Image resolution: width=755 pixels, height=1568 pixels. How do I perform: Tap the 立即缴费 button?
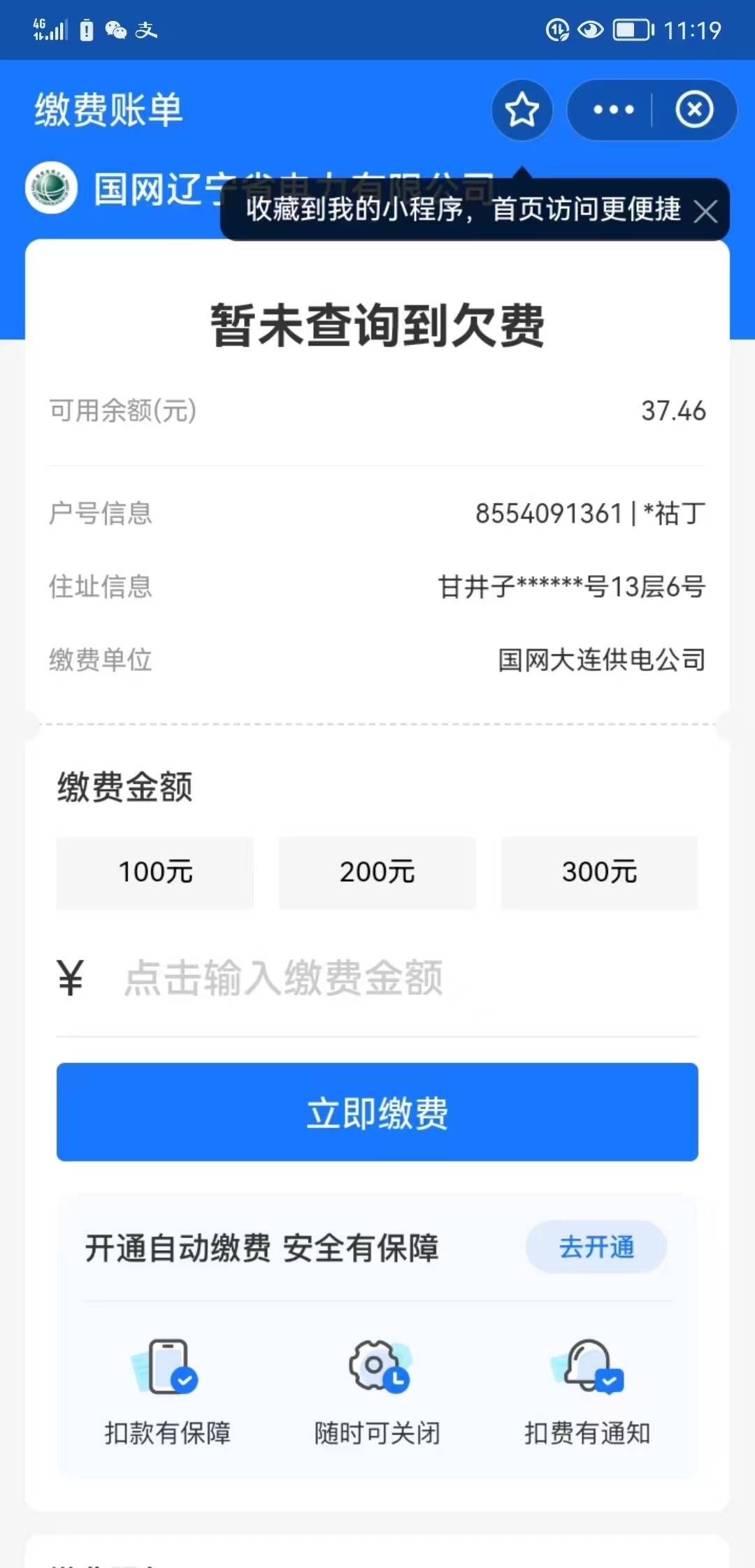377,1112
